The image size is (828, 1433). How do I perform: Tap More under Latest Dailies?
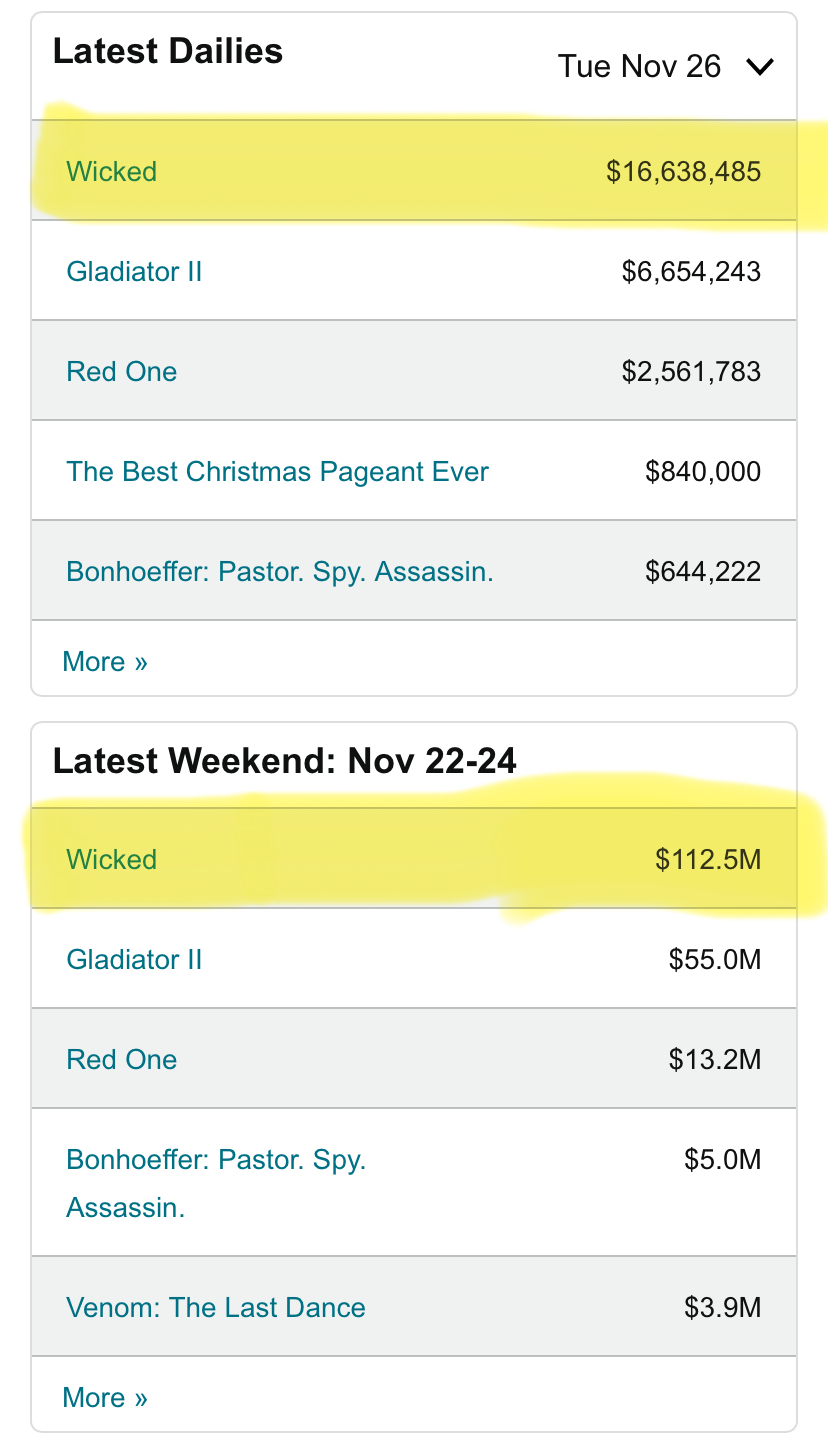[105, 662]
